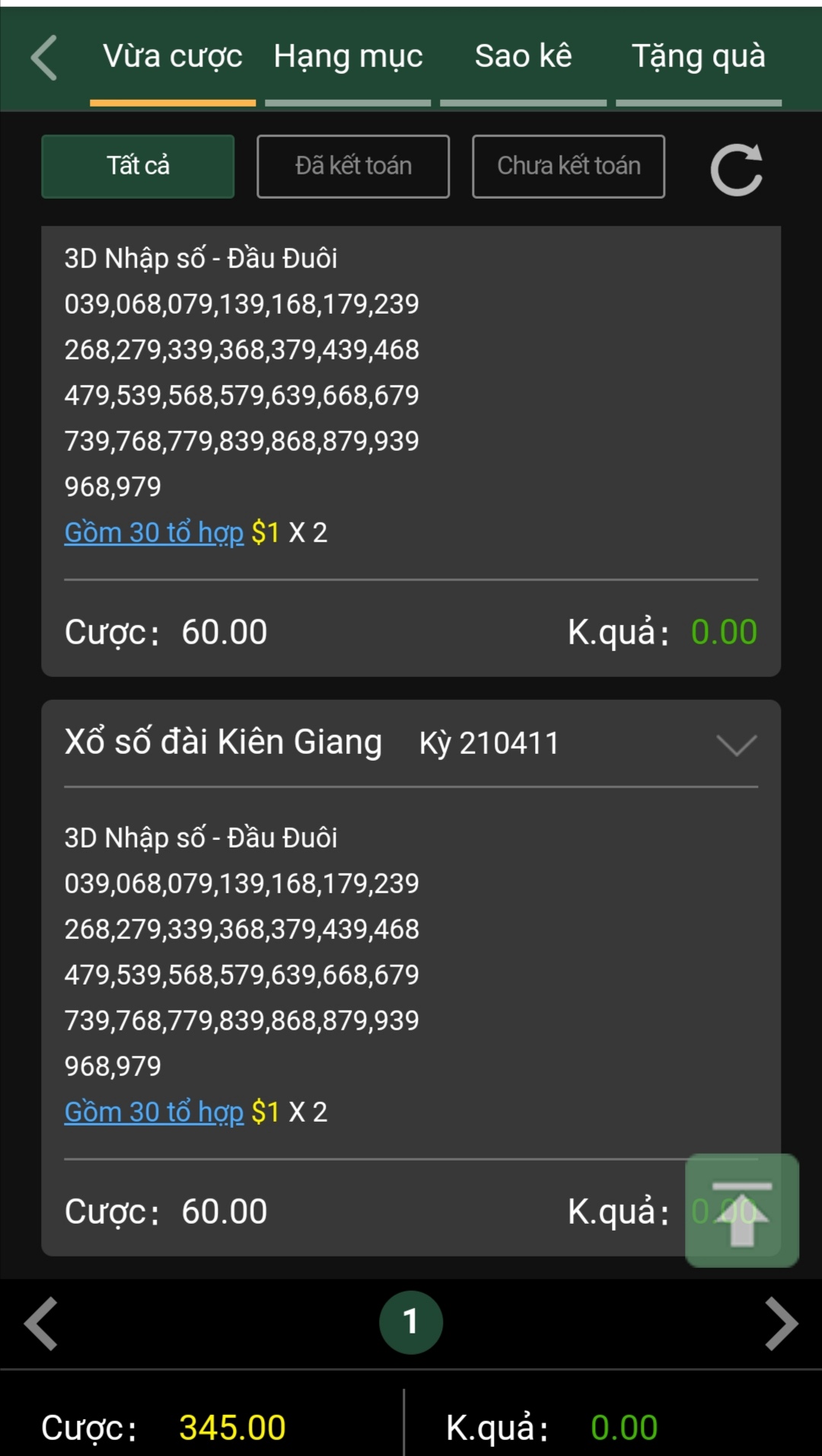
Task: Go to the next page of bets
Action: pos(781,1323)
